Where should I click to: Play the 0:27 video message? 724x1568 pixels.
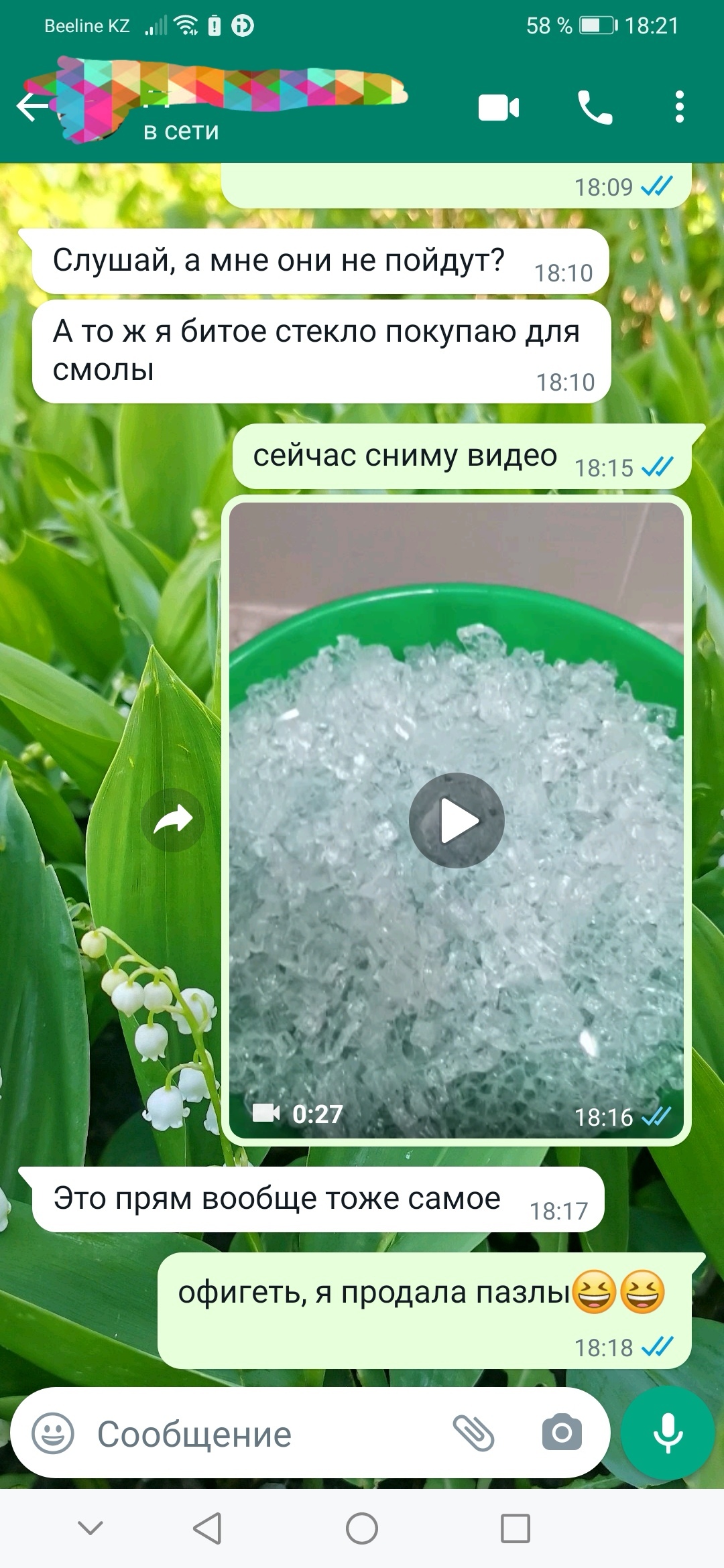click(x=457, y=820)
